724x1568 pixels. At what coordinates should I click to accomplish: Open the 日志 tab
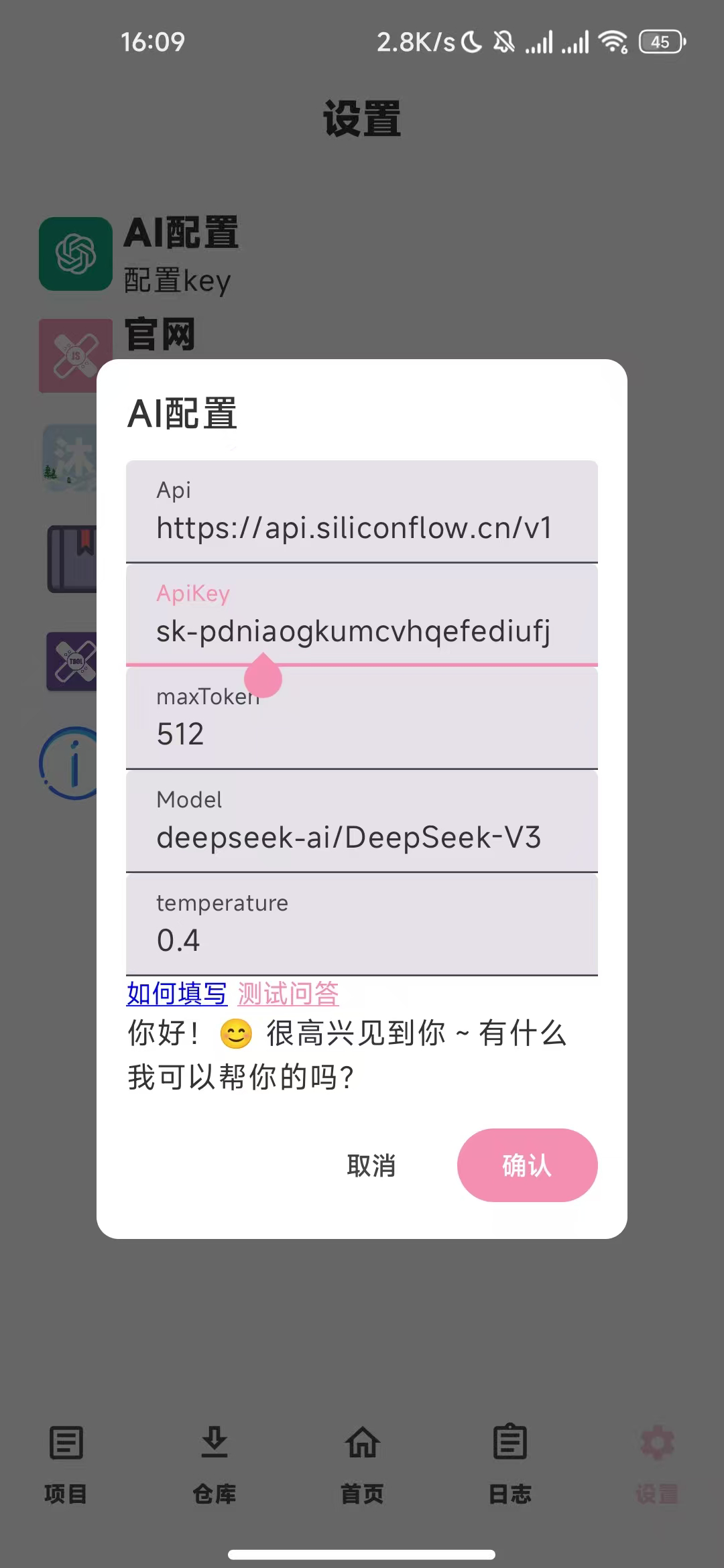tap(509, 1463)
